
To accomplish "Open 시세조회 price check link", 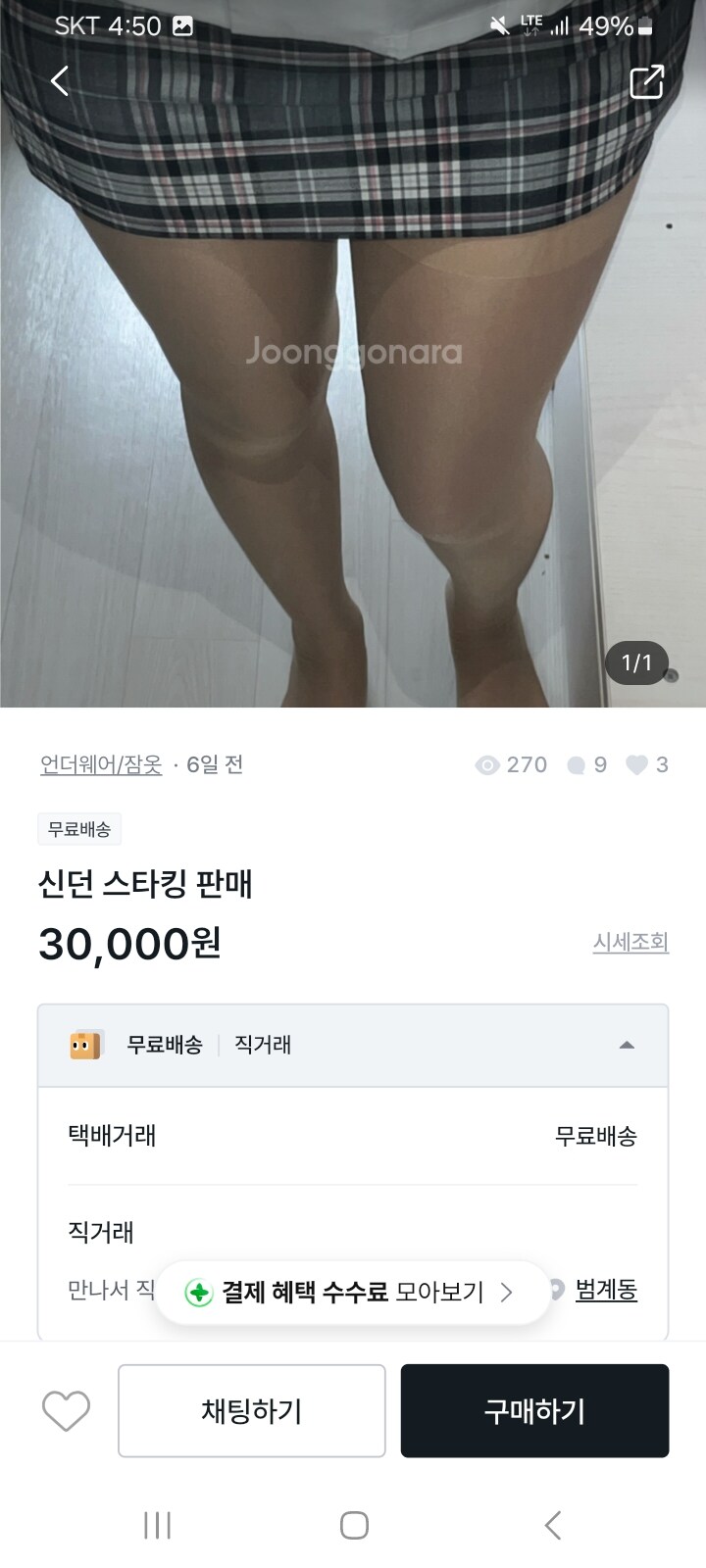I will (630, 943).
